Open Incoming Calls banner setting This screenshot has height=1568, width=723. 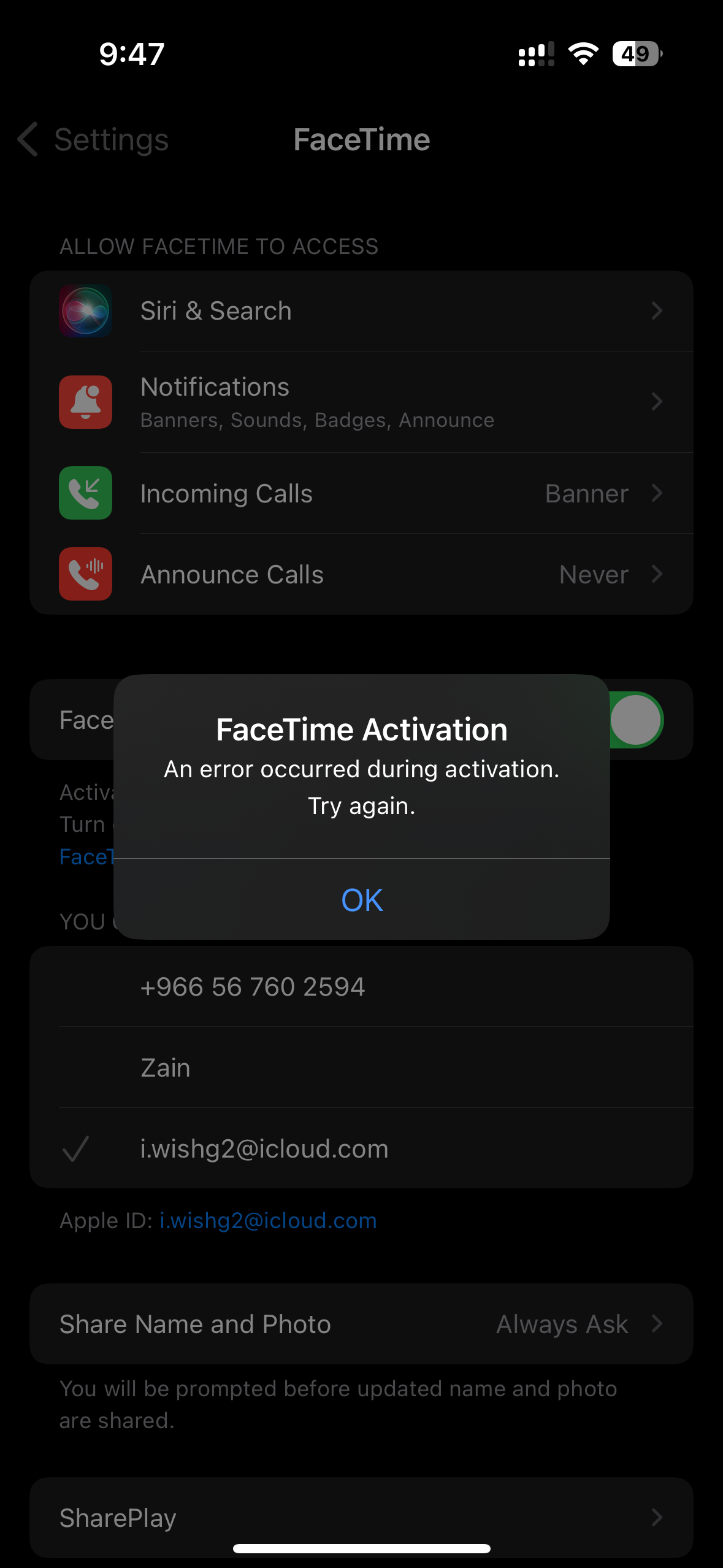(x=362, y=493)
